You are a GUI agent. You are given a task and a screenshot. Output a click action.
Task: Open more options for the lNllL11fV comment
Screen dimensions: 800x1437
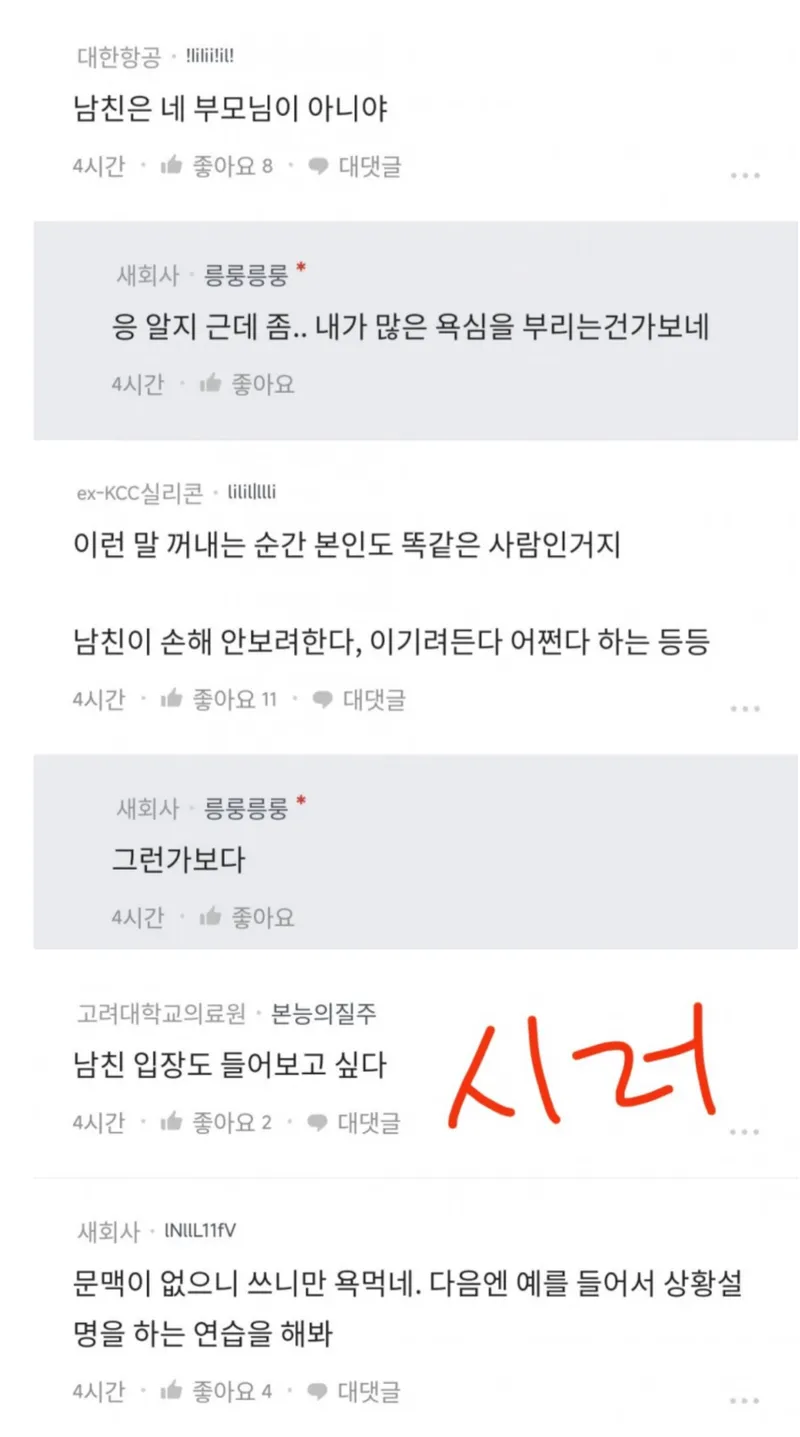click(x=745, y=1401)
